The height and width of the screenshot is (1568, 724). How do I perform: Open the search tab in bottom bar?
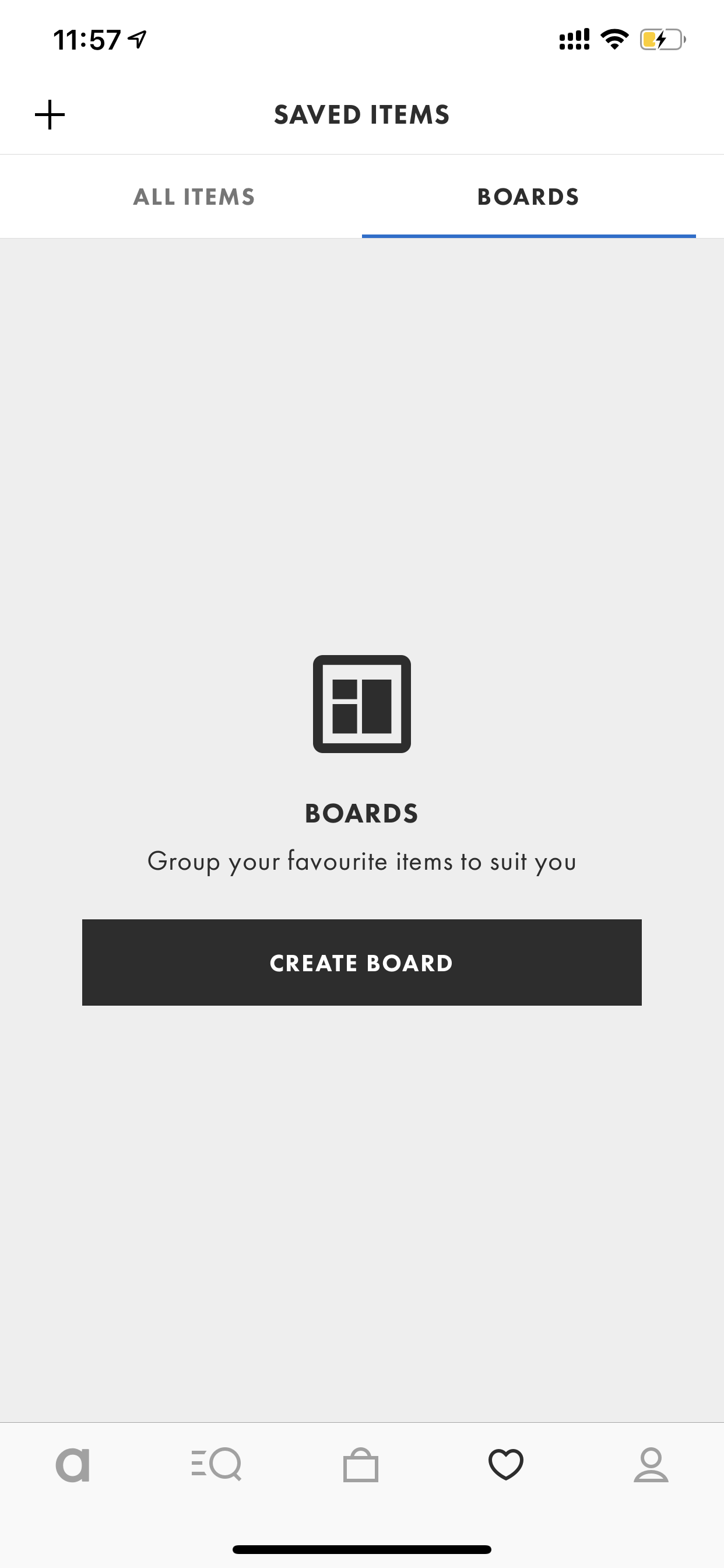(217, 1464)
